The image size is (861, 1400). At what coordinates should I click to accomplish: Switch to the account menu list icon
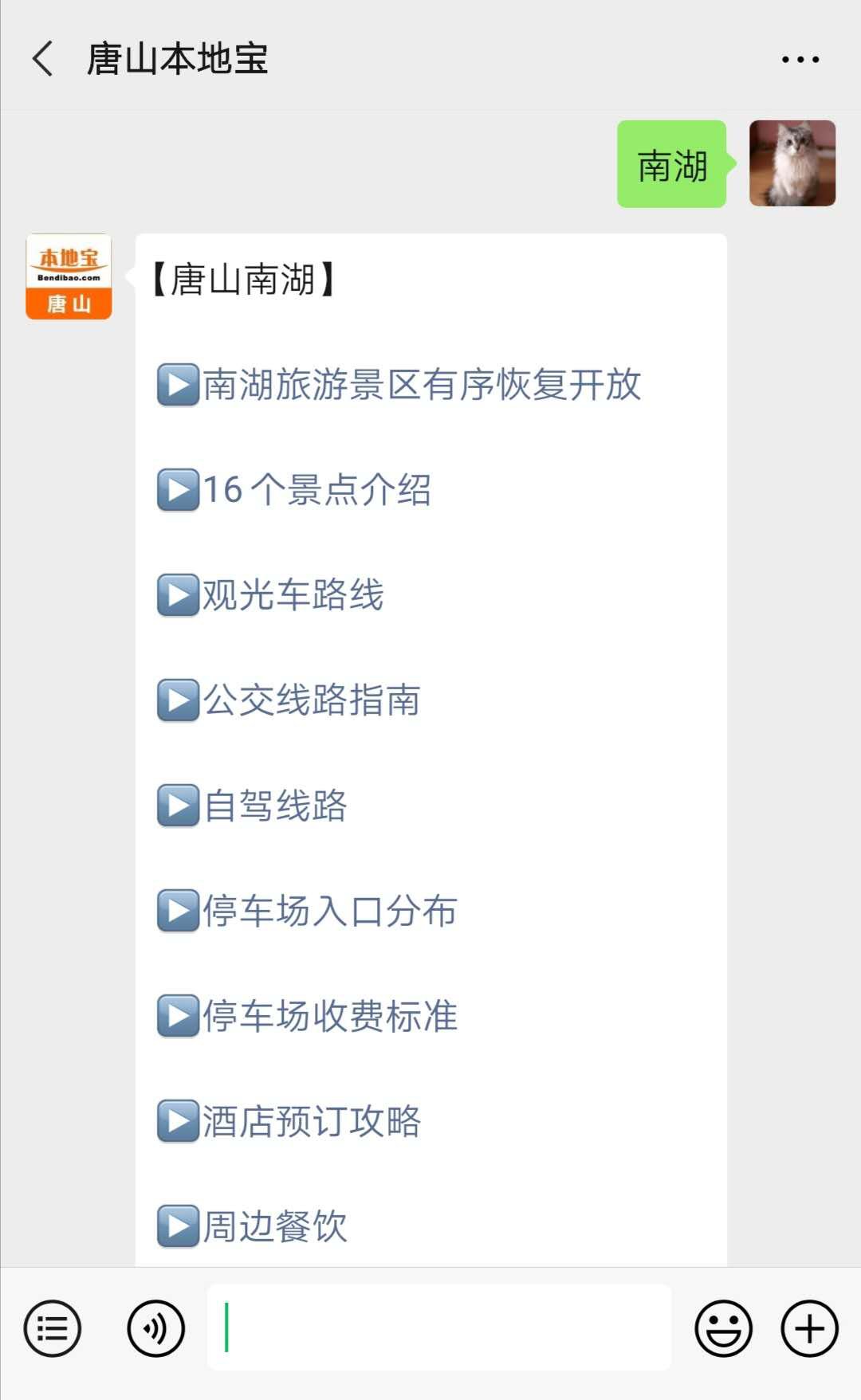point(53,1328)
